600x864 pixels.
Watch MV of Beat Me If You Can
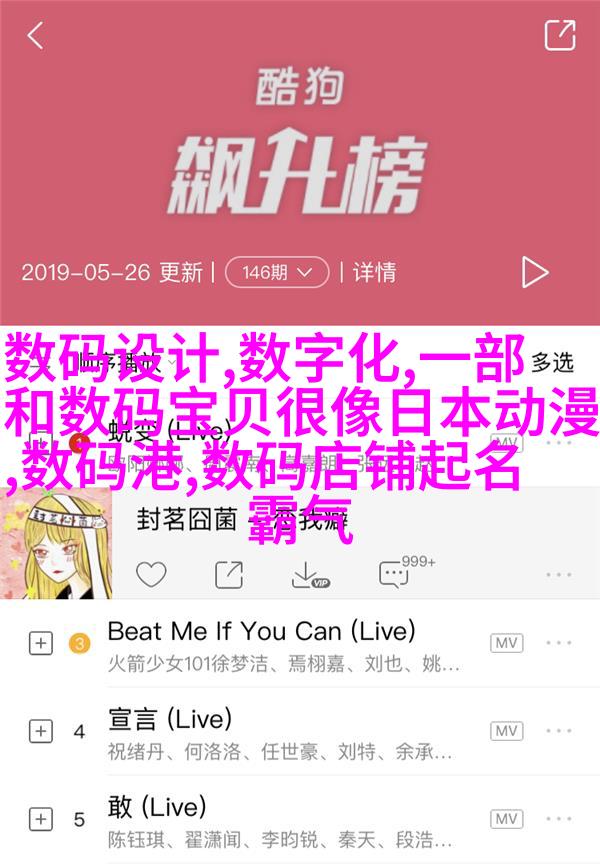507,643
